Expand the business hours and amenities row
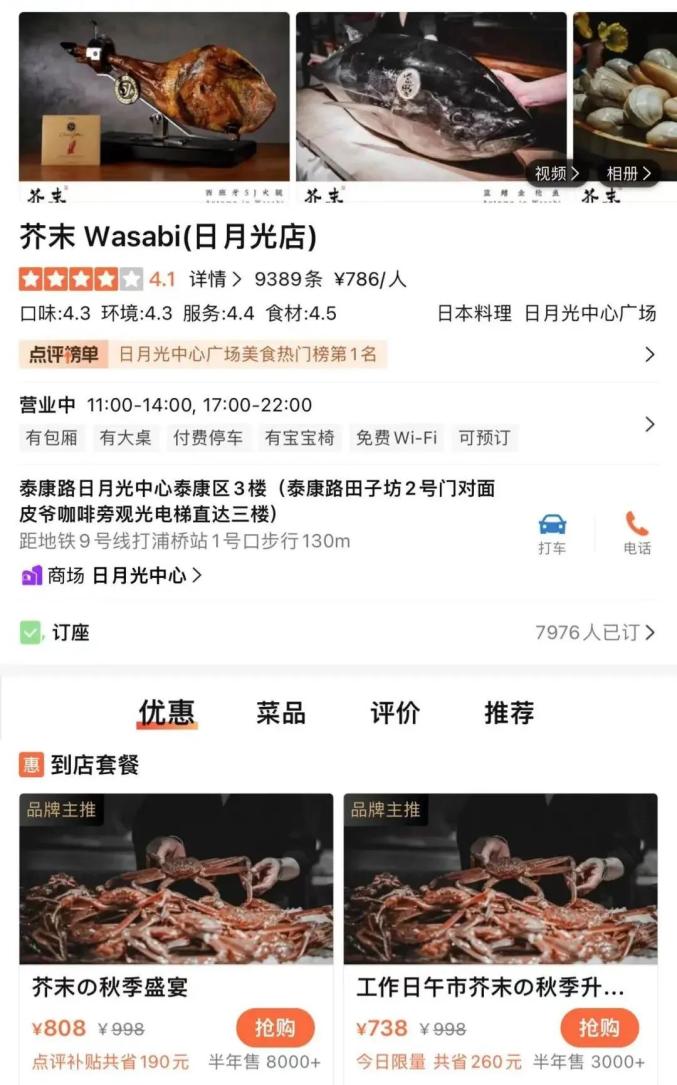Viewport: 677px width, 1085px height. tap(338, 422)
